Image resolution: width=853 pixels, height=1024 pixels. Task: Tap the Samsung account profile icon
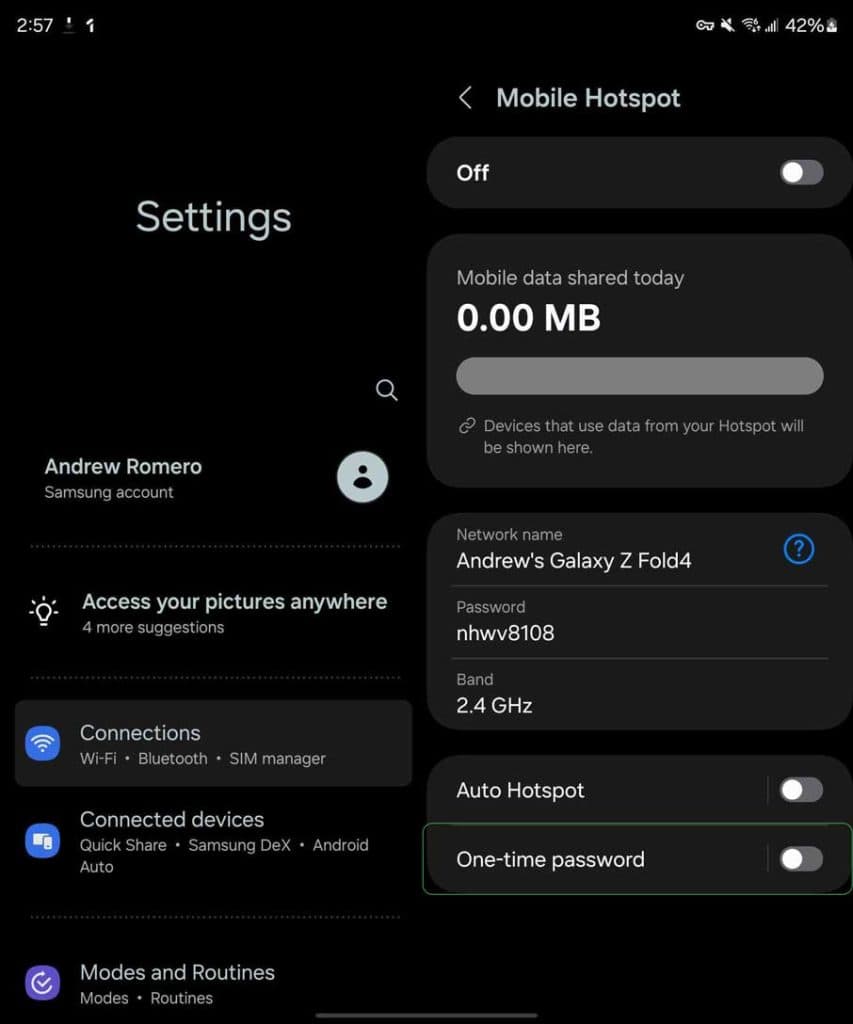[x=362, y=477]
